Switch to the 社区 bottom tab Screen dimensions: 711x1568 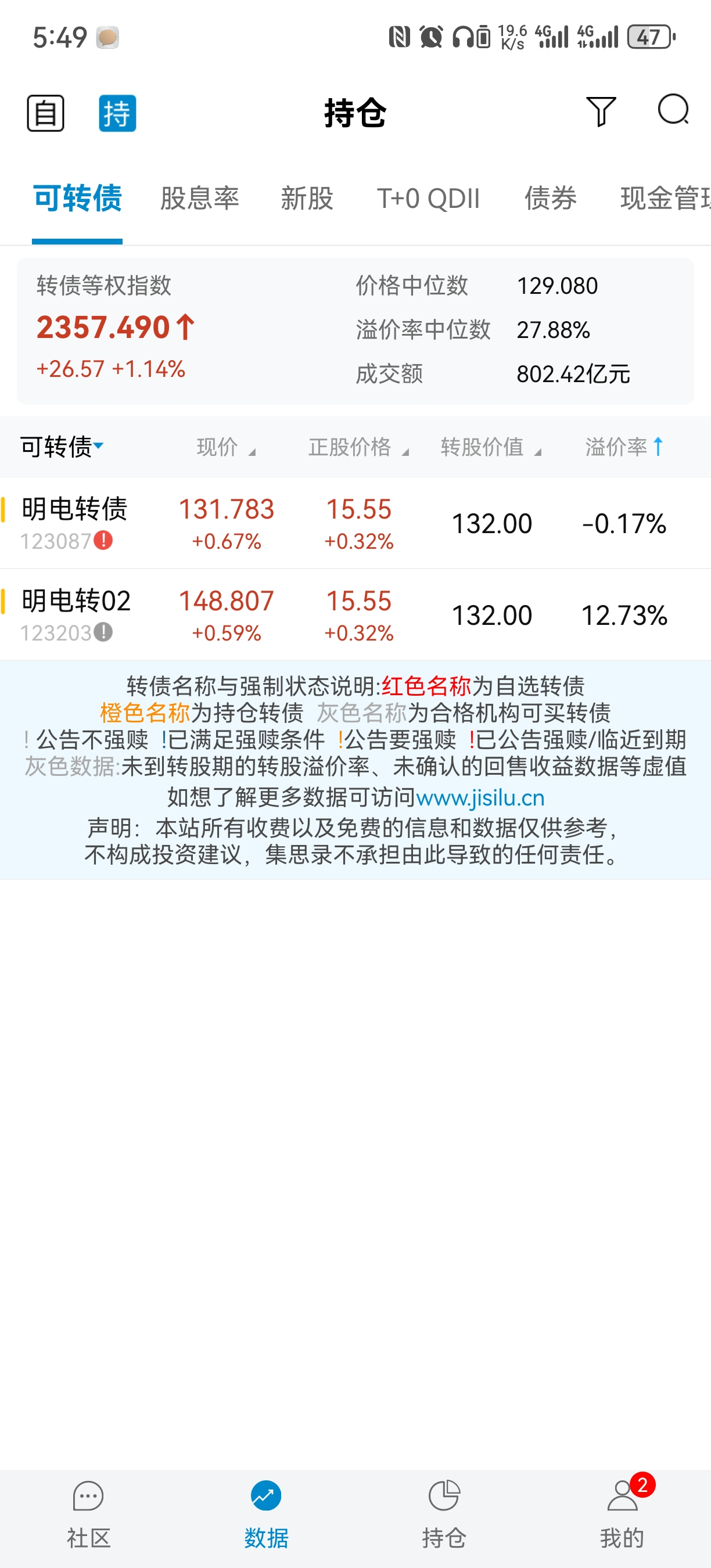tap(88, 1513)
